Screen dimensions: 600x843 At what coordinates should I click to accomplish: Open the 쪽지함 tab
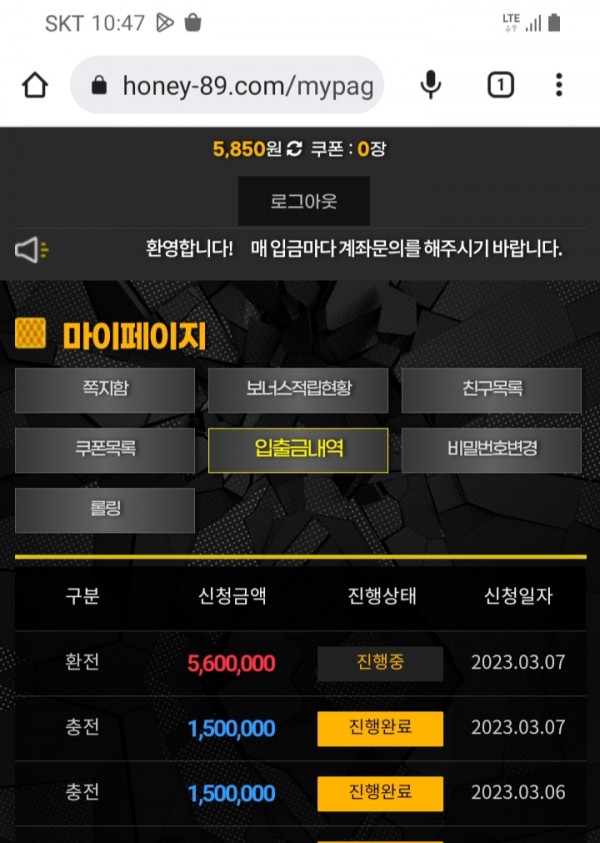[x=105, y=390]
